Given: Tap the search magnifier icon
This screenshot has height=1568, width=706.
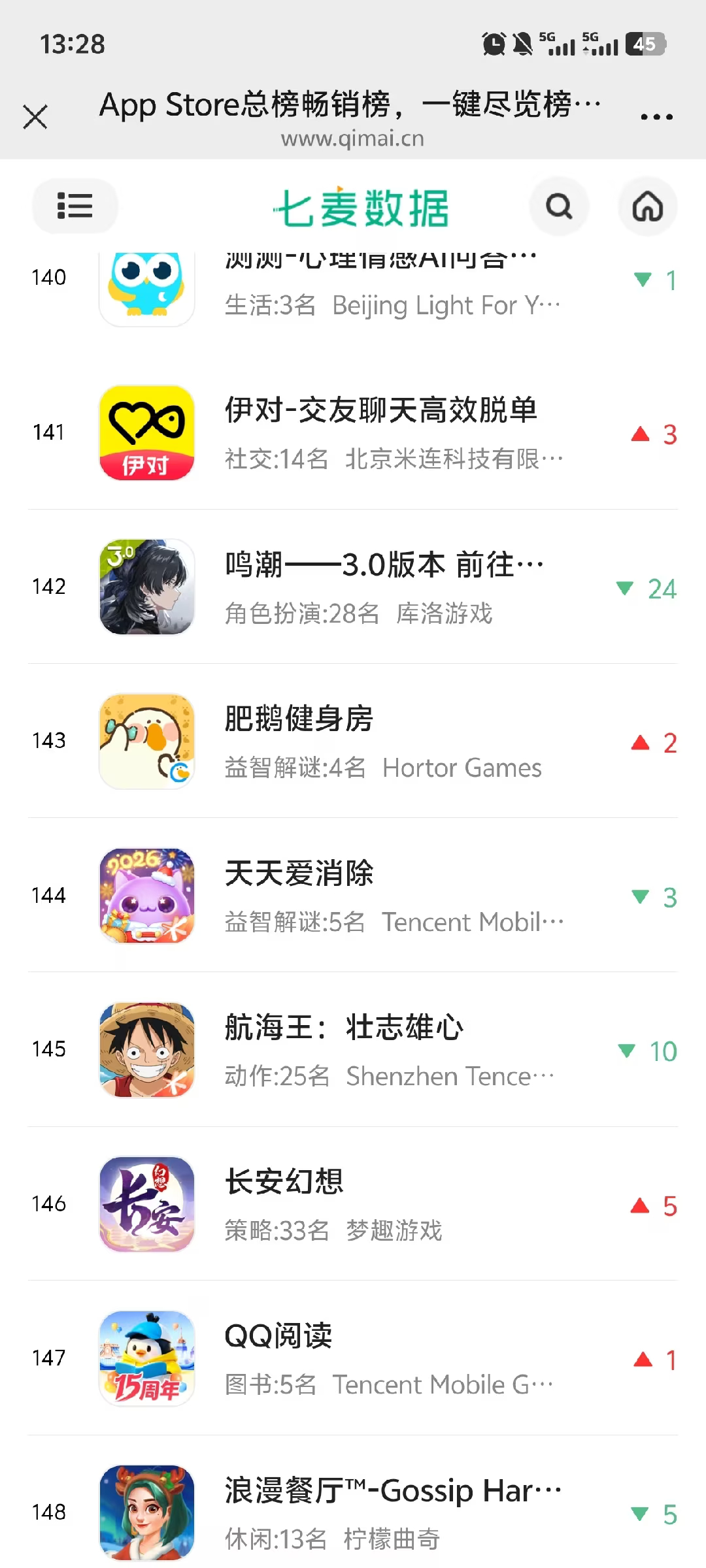Looking at the screenshot, I should coord(559,207).
